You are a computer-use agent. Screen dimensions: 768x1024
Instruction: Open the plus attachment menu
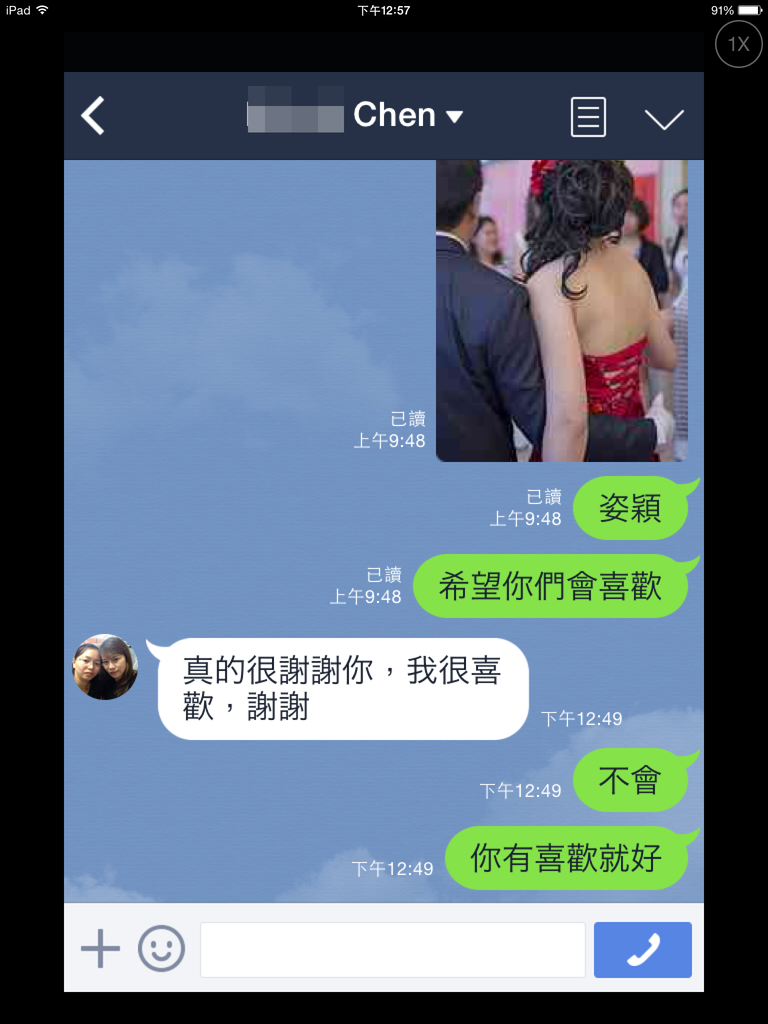(x=100, y=949)
